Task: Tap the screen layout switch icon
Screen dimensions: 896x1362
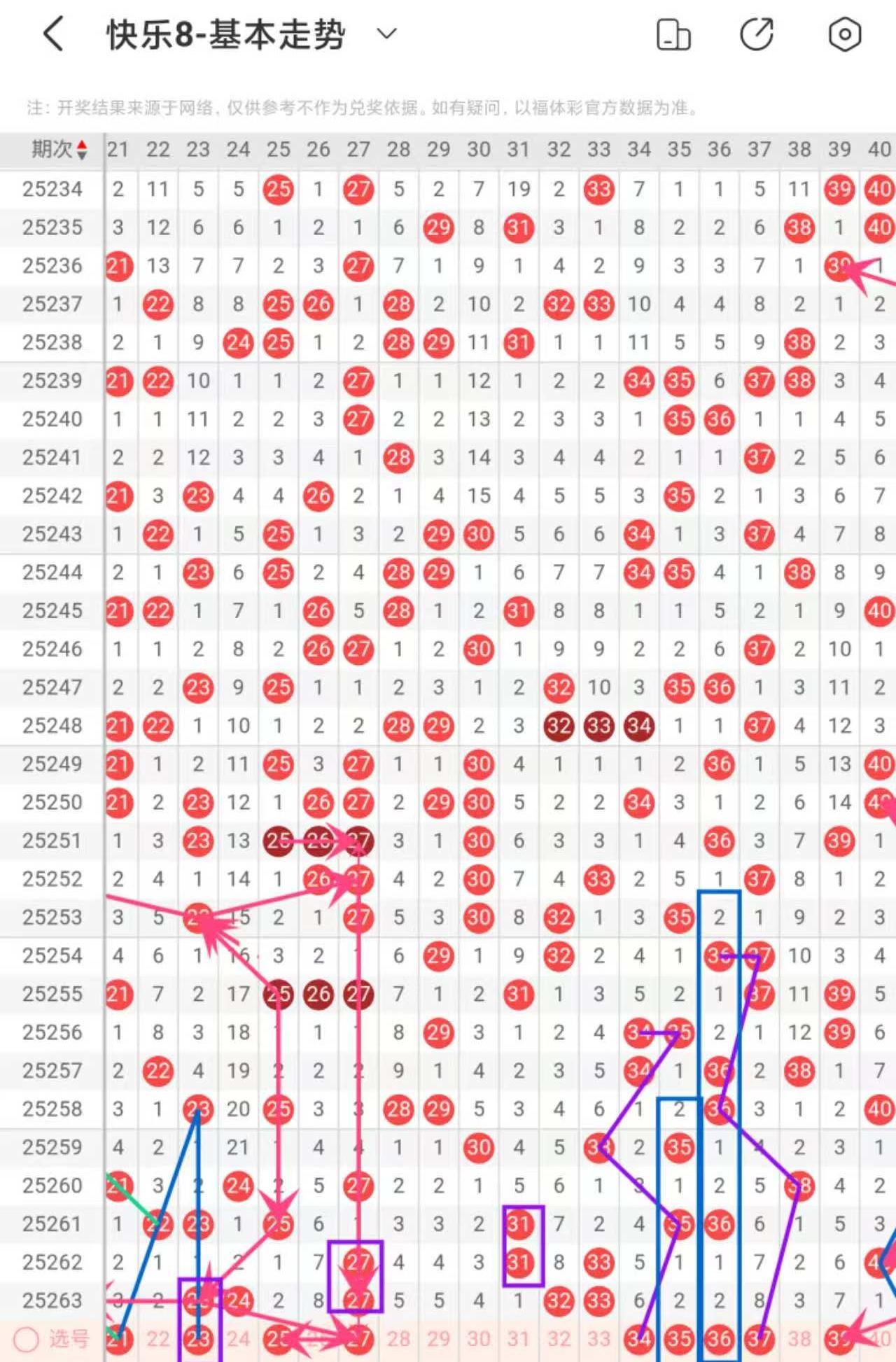Action: coord(673,34)
